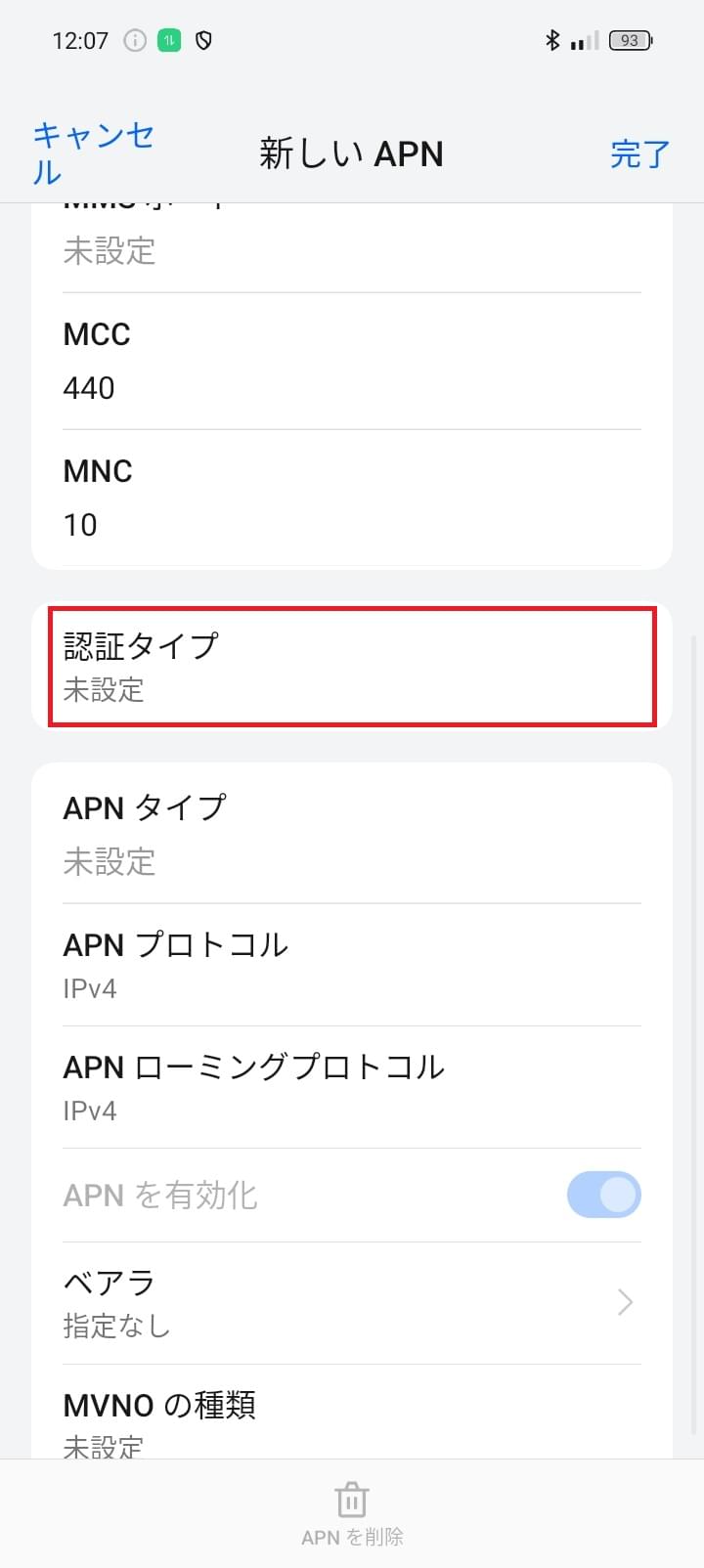
Task: Tap the Bluetooth status bar icon
Action: point(553,40)
